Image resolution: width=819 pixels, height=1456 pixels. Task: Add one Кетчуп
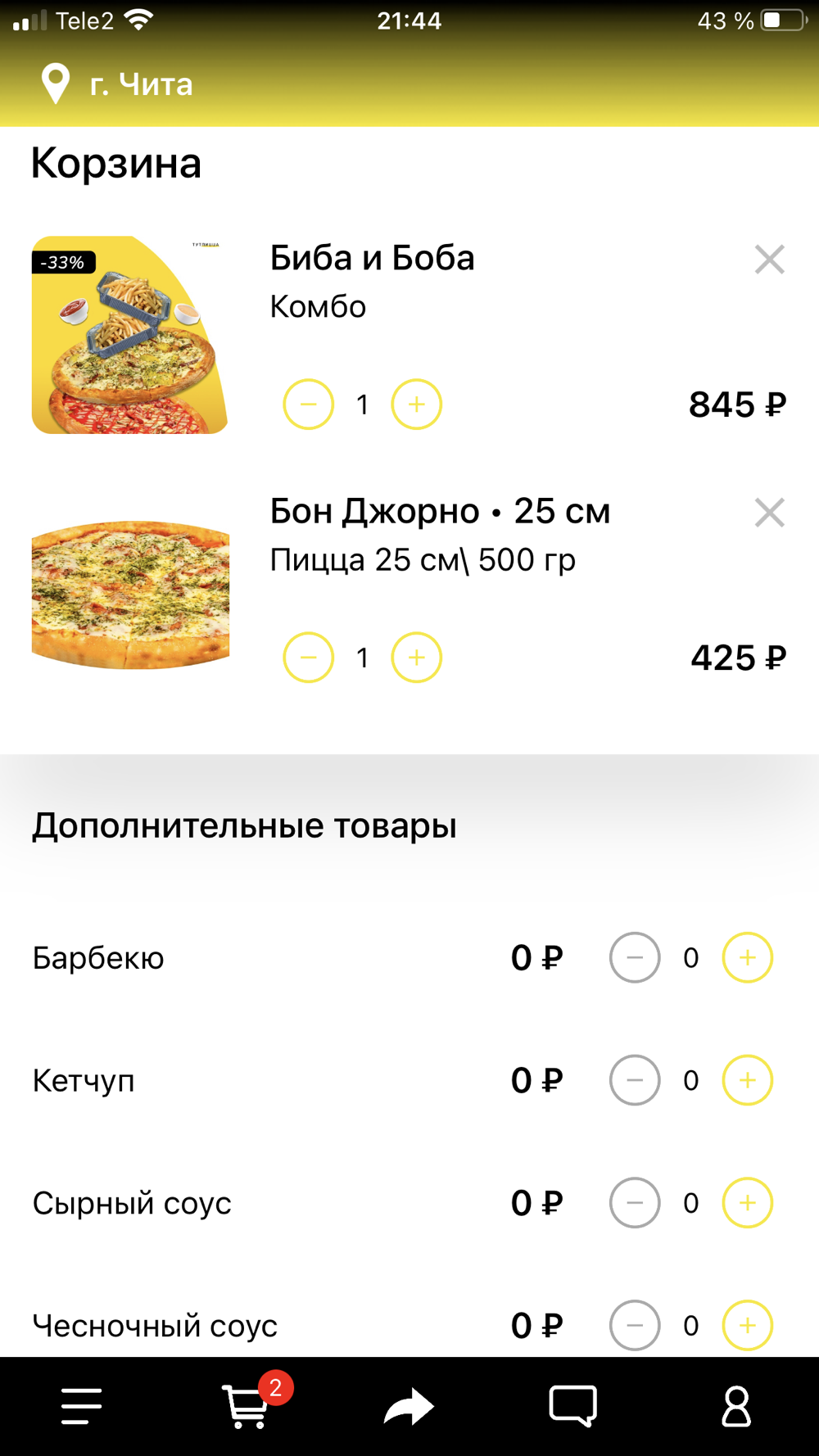[747, 1080]
